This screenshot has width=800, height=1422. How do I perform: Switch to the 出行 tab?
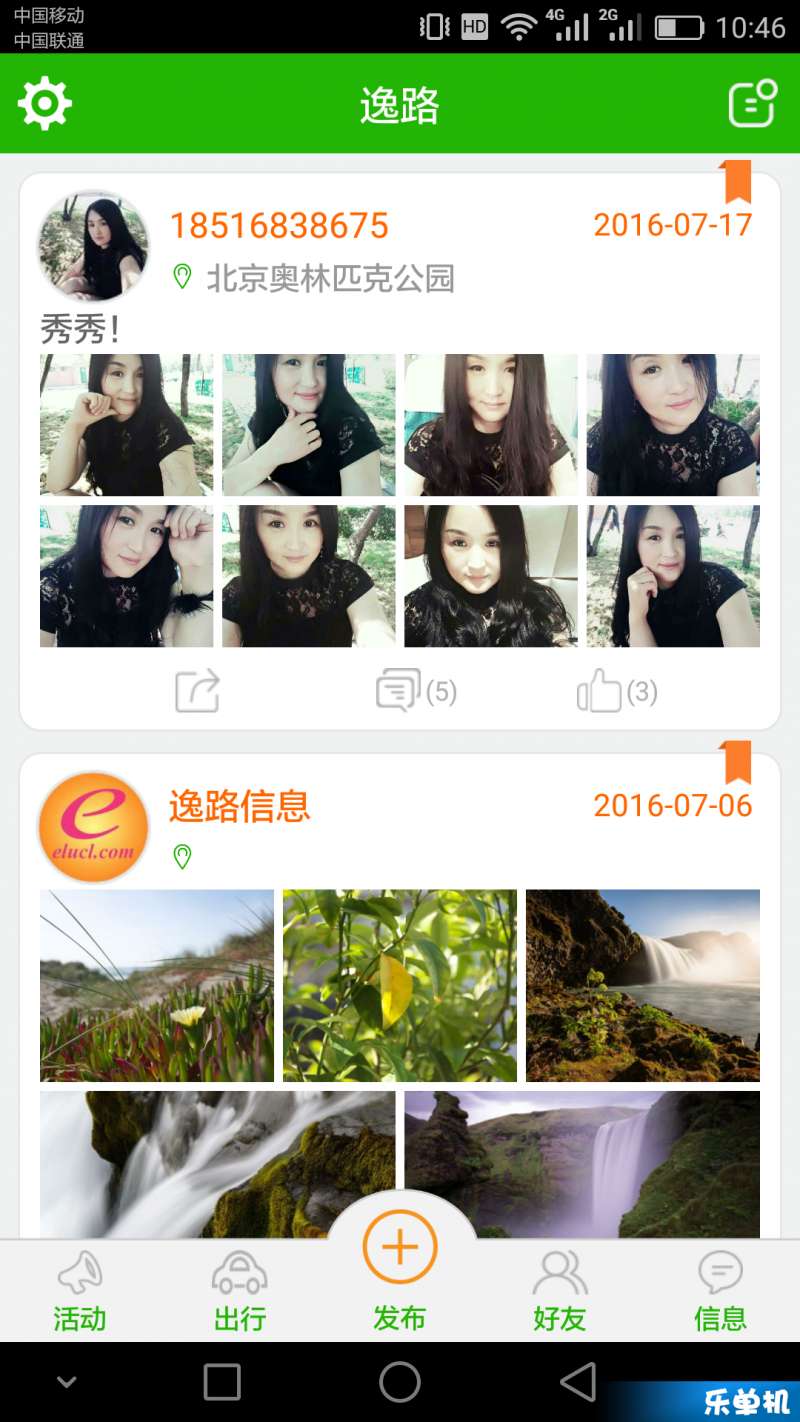pos(240,1292)
